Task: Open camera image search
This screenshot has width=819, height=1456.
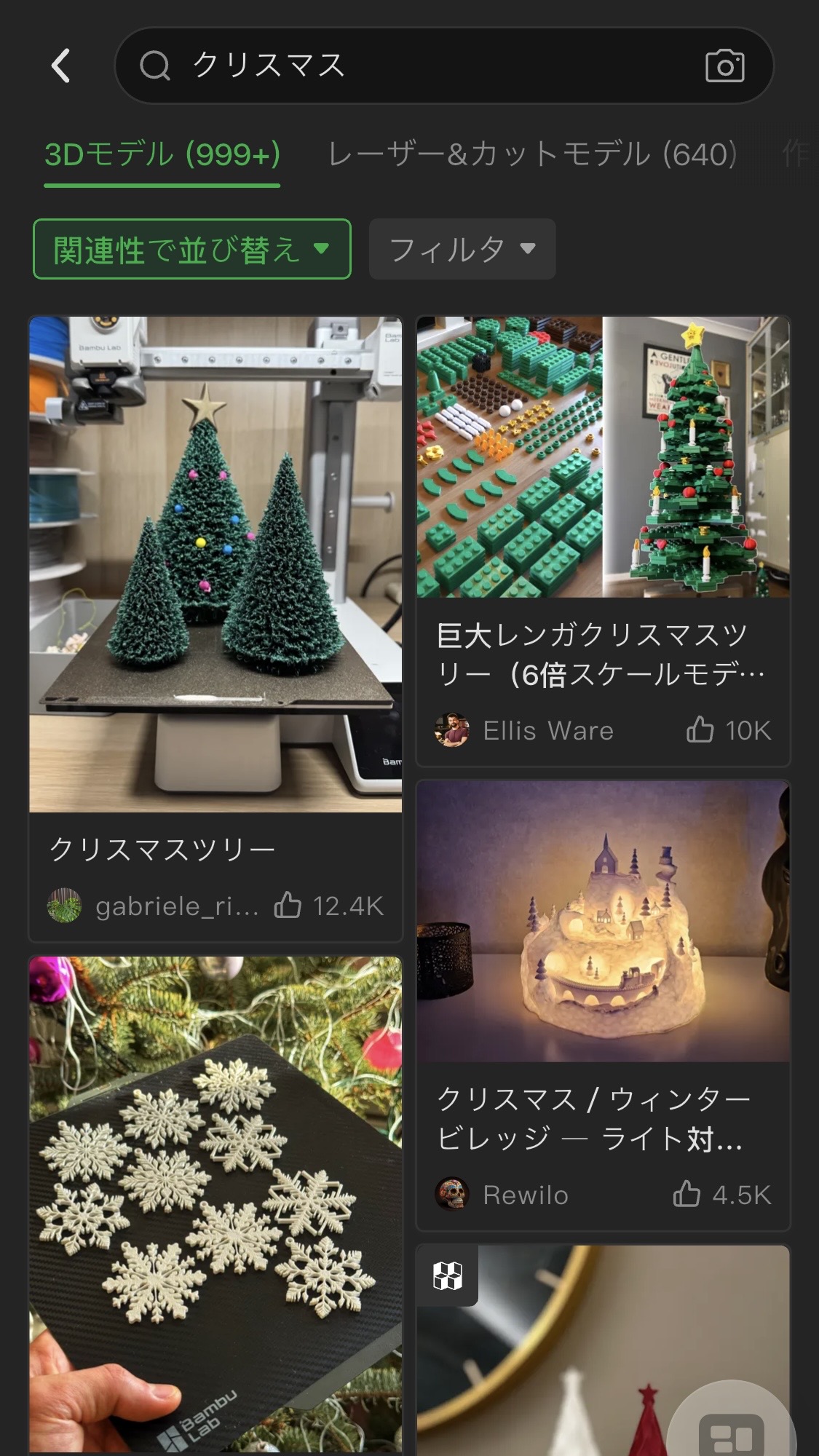Action: pyautogui.click(x=724, y=66)
